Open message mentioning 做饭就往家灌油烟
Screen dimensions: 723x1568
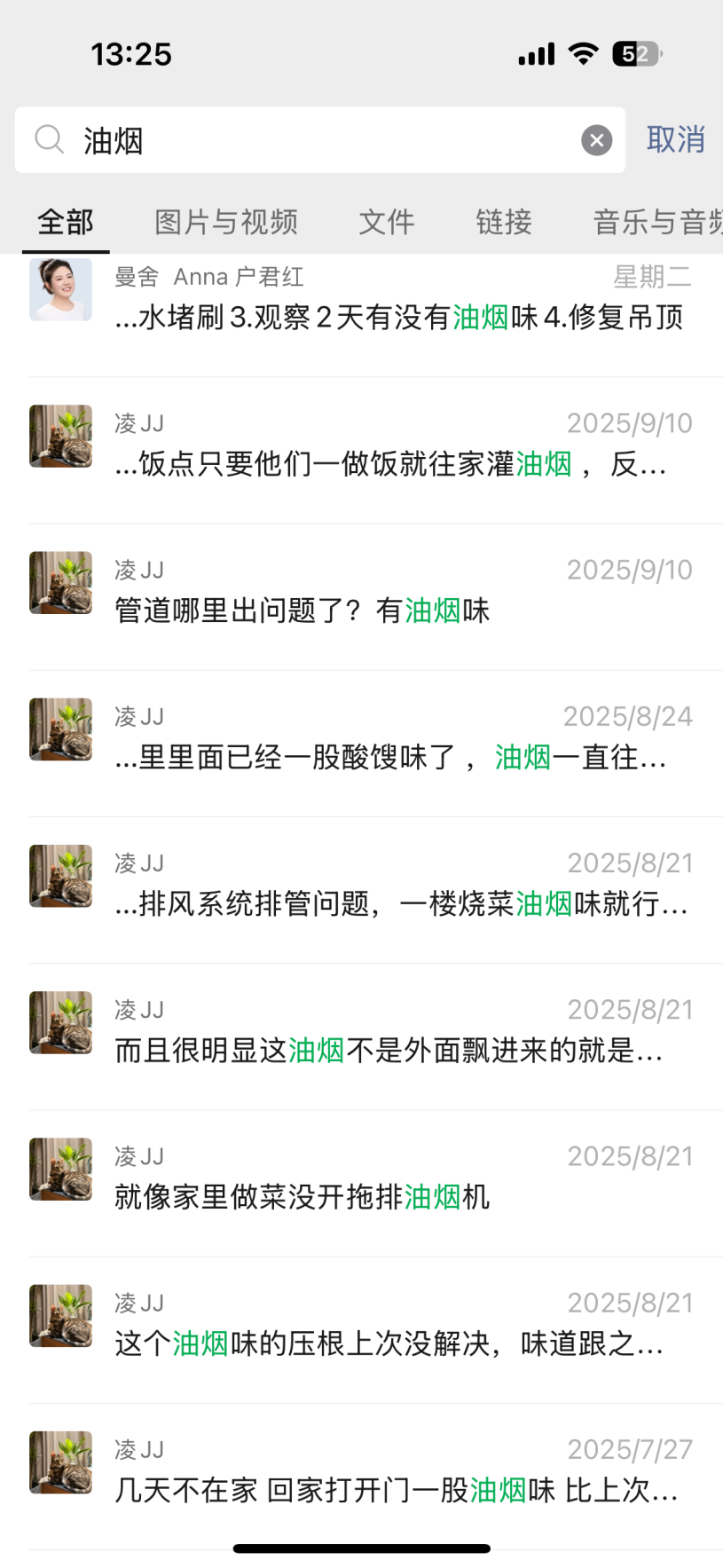(x=399, y=448)
